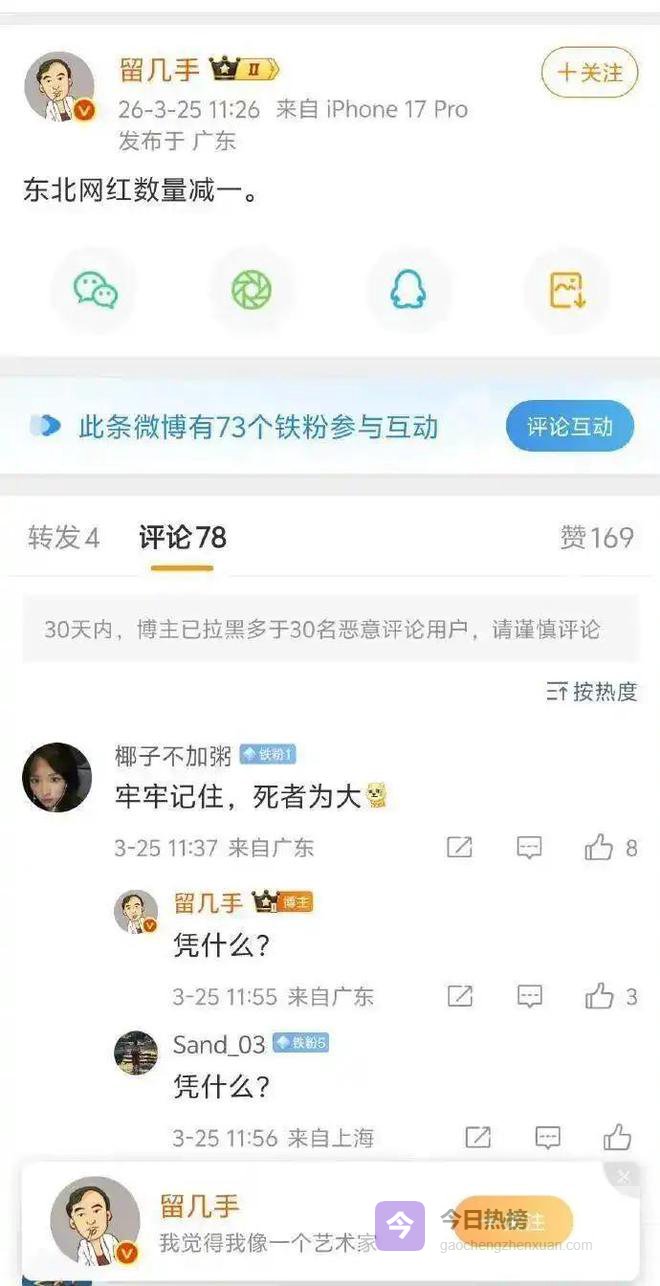
Task: Switch to the 转发 tab
Action: pos(64,538)
